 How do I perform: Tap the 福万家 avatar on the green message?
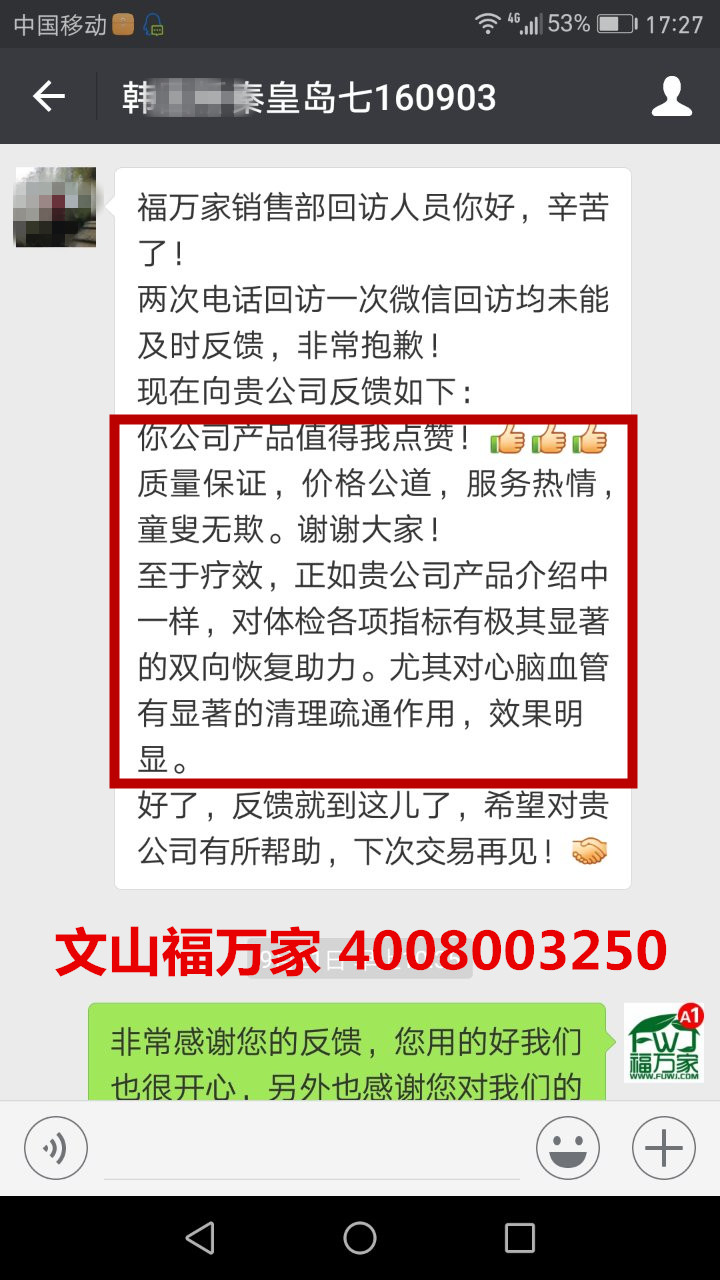click(663, 1044)
